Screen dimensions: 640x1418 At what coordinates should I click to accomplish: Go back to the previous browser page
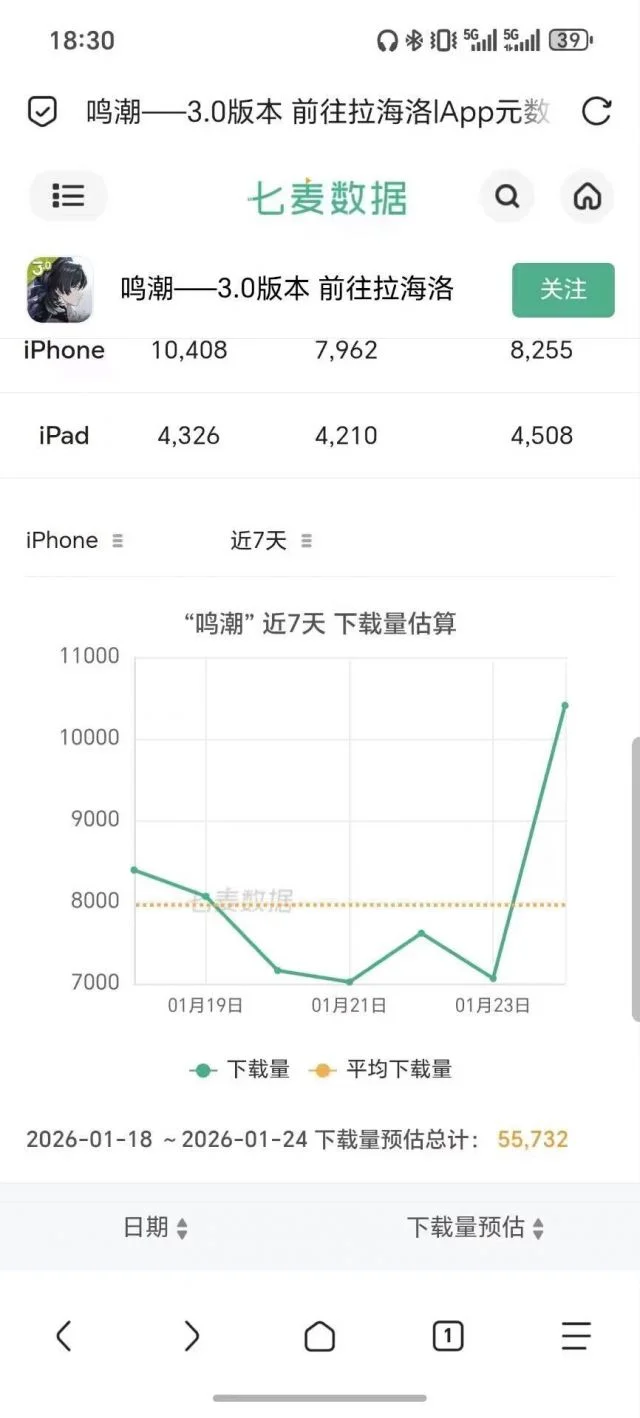64,1336
